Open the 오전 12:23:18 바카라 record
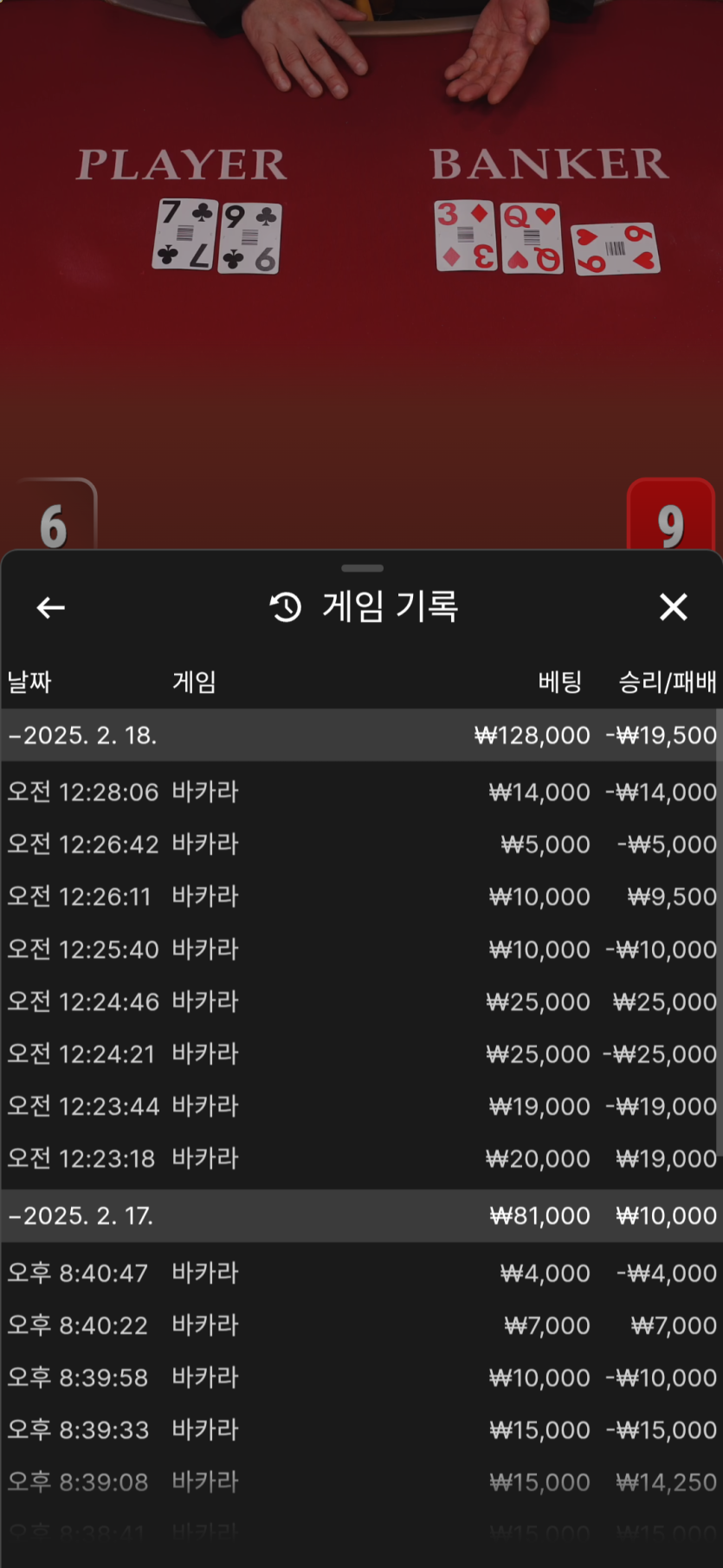 [x=361, y=1158]
